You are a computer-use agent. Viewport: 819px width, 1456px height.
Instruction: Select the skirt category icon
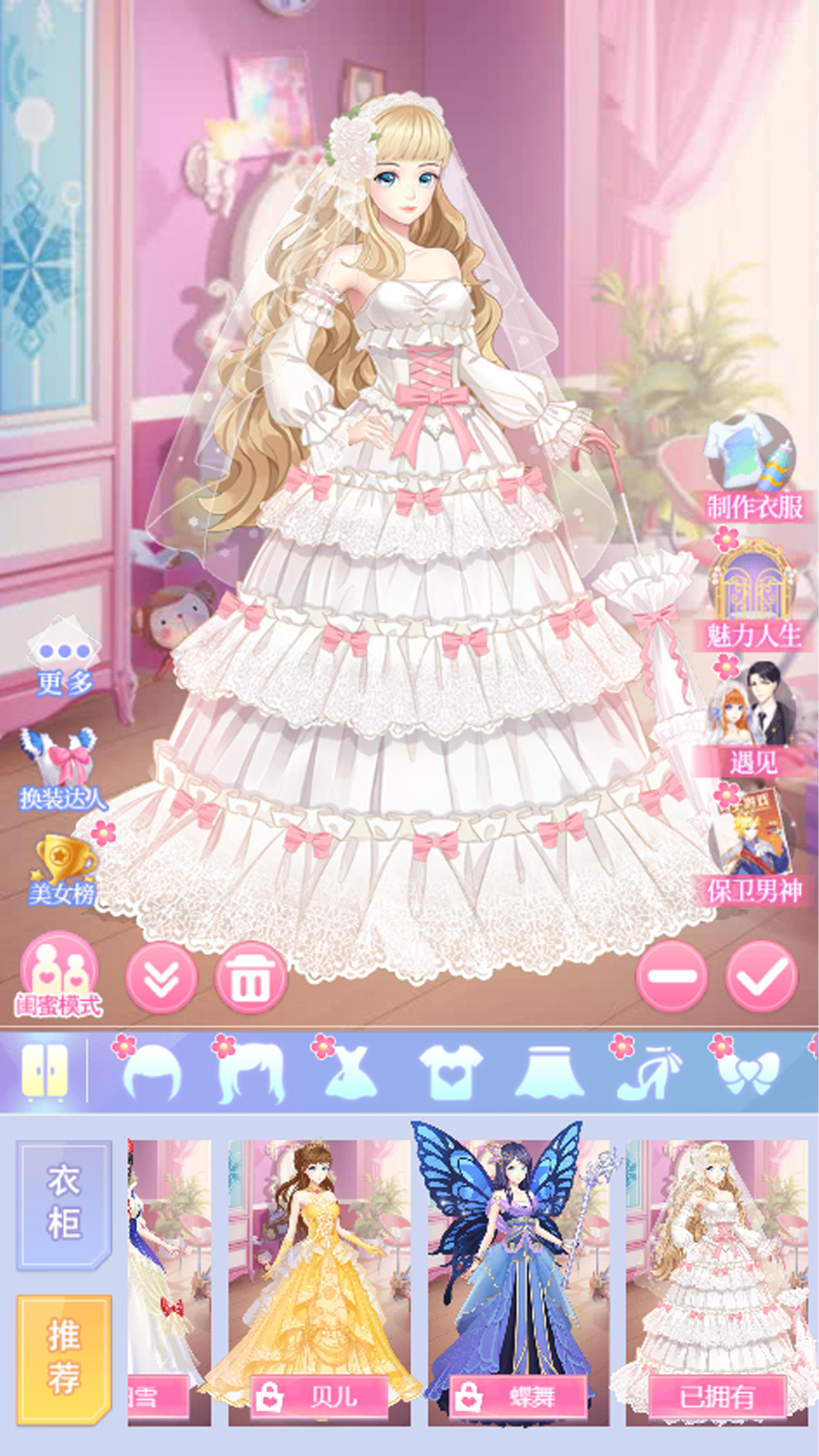(x=550, y=1071)
